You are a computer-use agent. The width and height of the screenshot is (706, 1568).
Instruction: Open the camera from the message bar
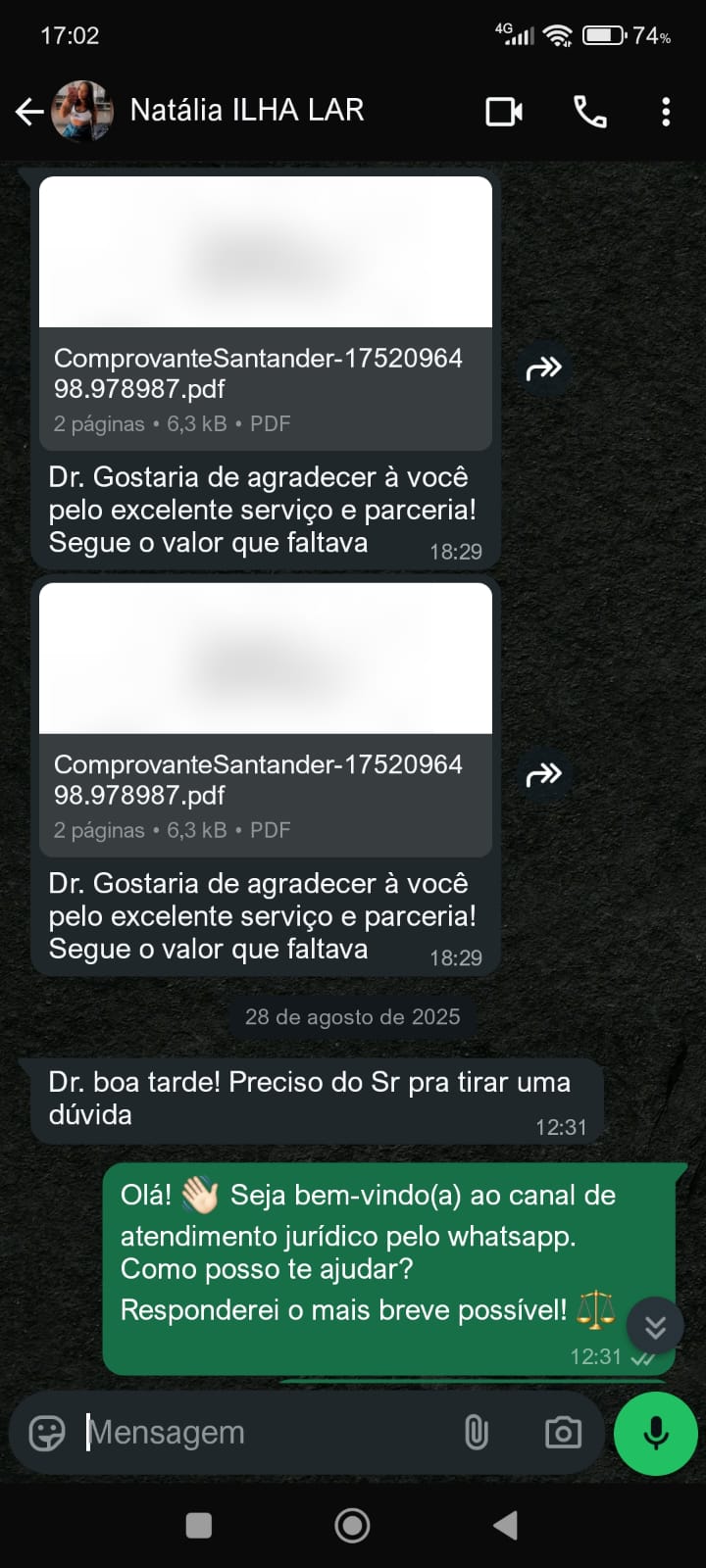pyautogui.click(x=563, y=1433)
